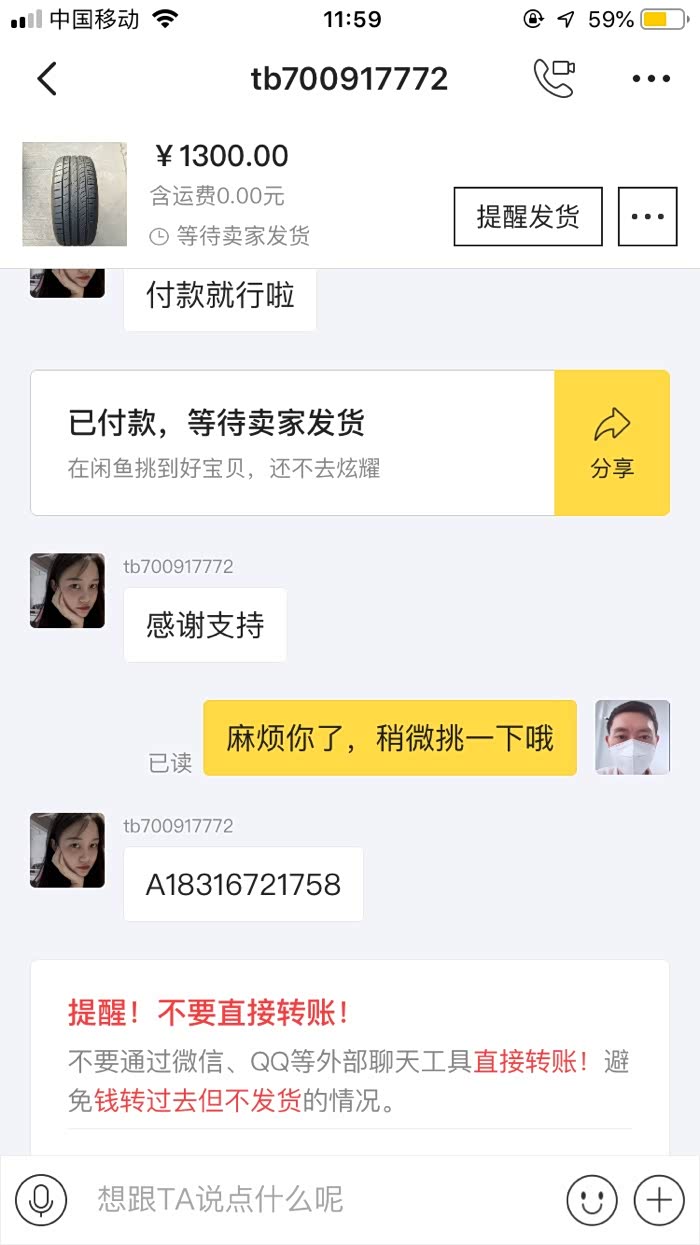Open the emoji picker
The image size is (700, 1245).
click(592, 1199)
